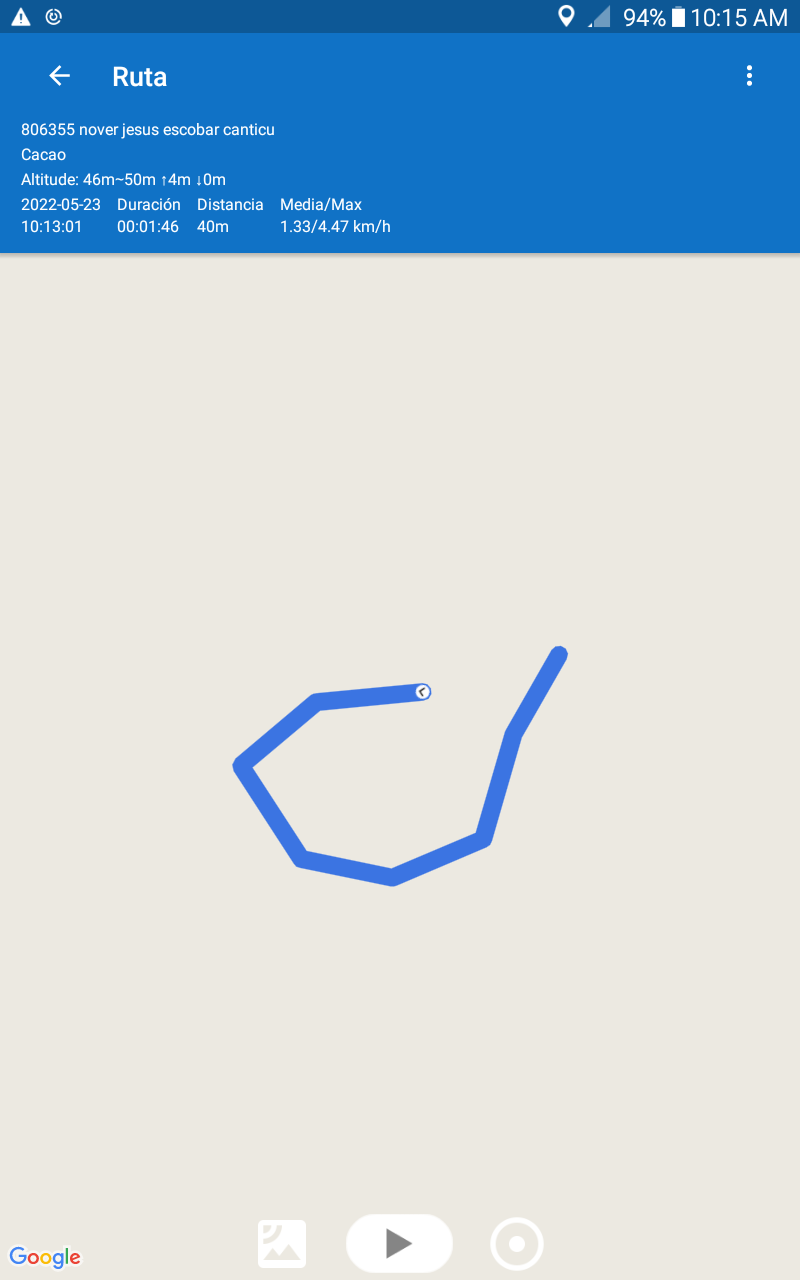800x1280 pixels.
Task: Switch the map layer view
Action: pos(282,1244)
